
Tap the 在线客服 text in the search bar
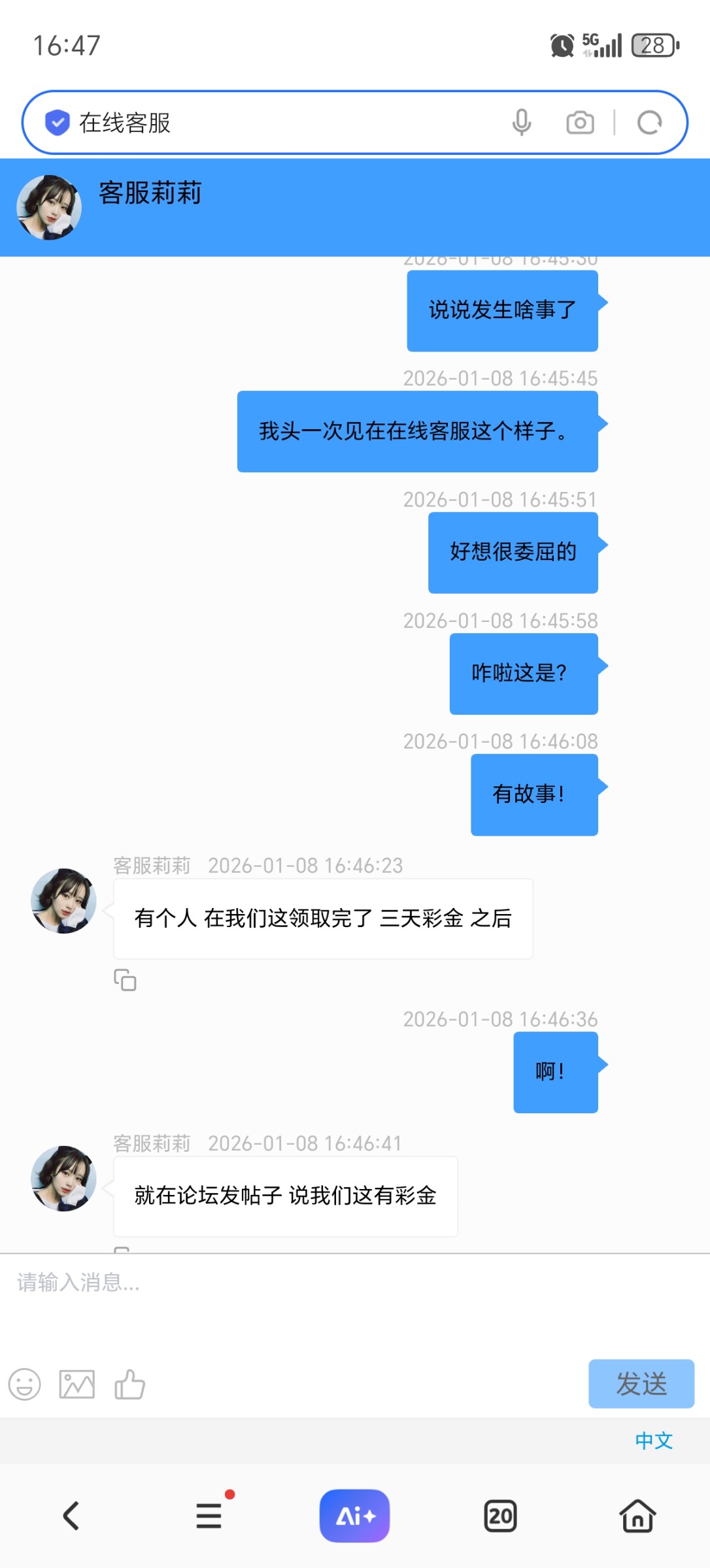pyautogui.click(x=126, y=122)
